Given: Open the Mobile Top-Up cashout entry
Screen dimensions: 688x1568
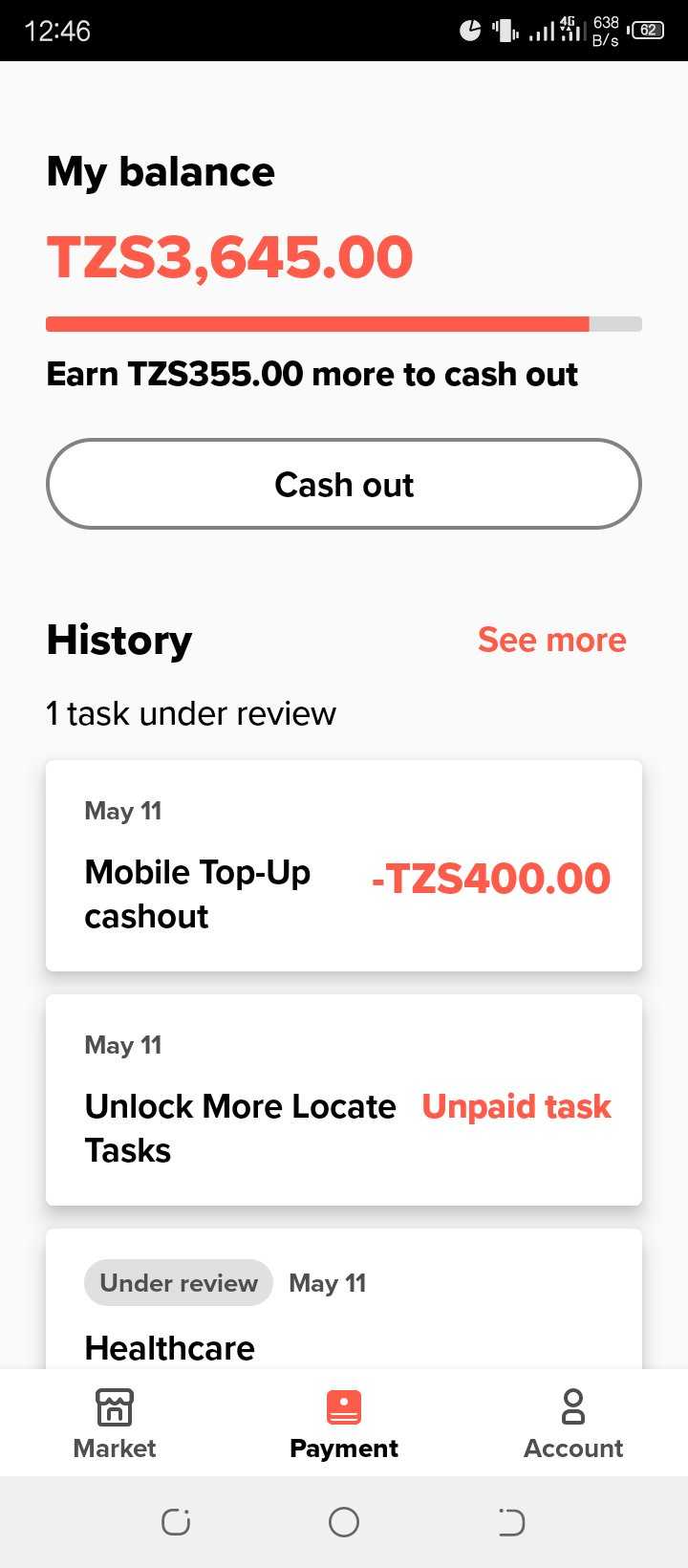Looking at the screenshot, I should 344,865.
